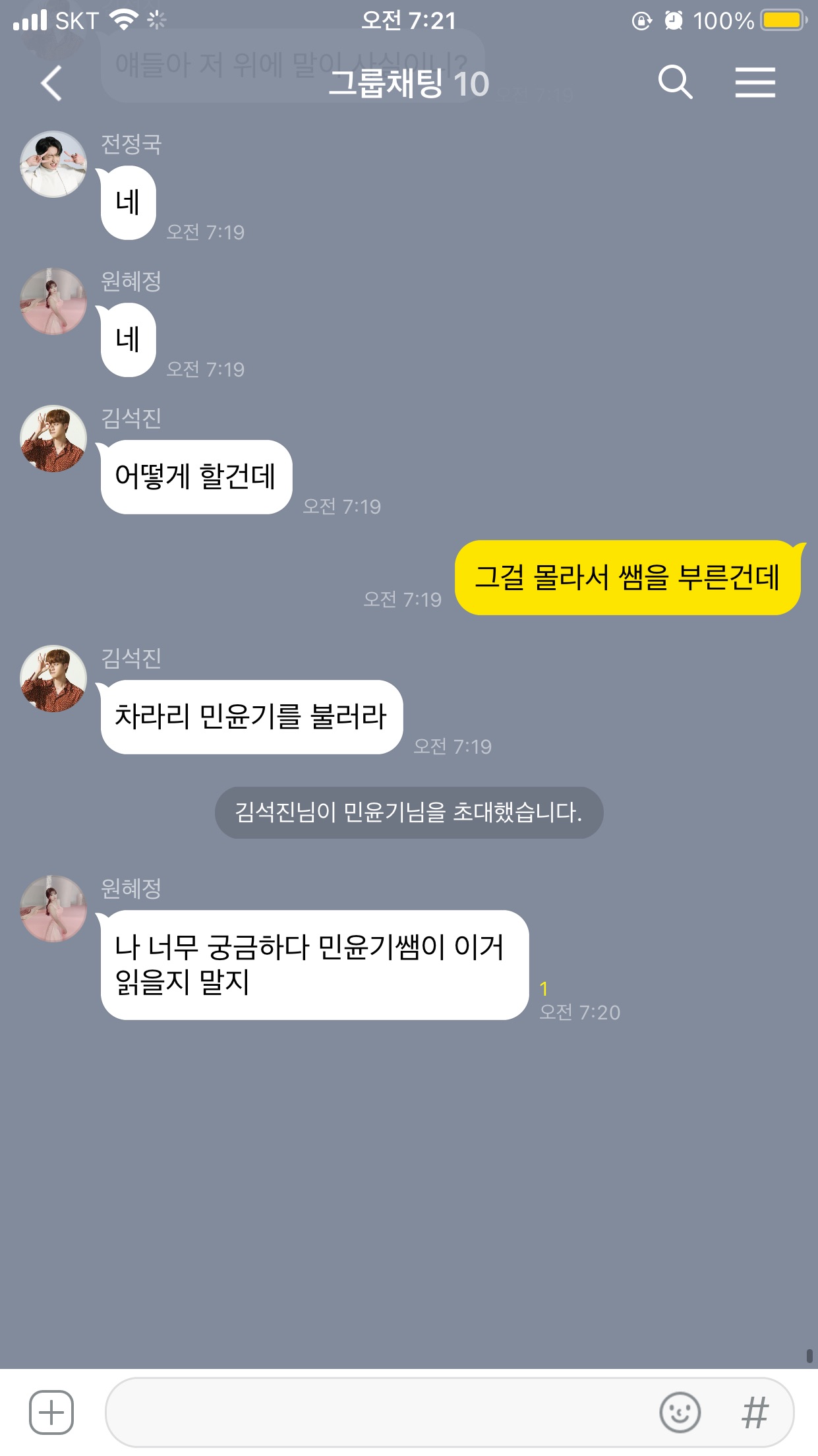
Task: Tap the hashtag search button
Action: point(755,1412)
